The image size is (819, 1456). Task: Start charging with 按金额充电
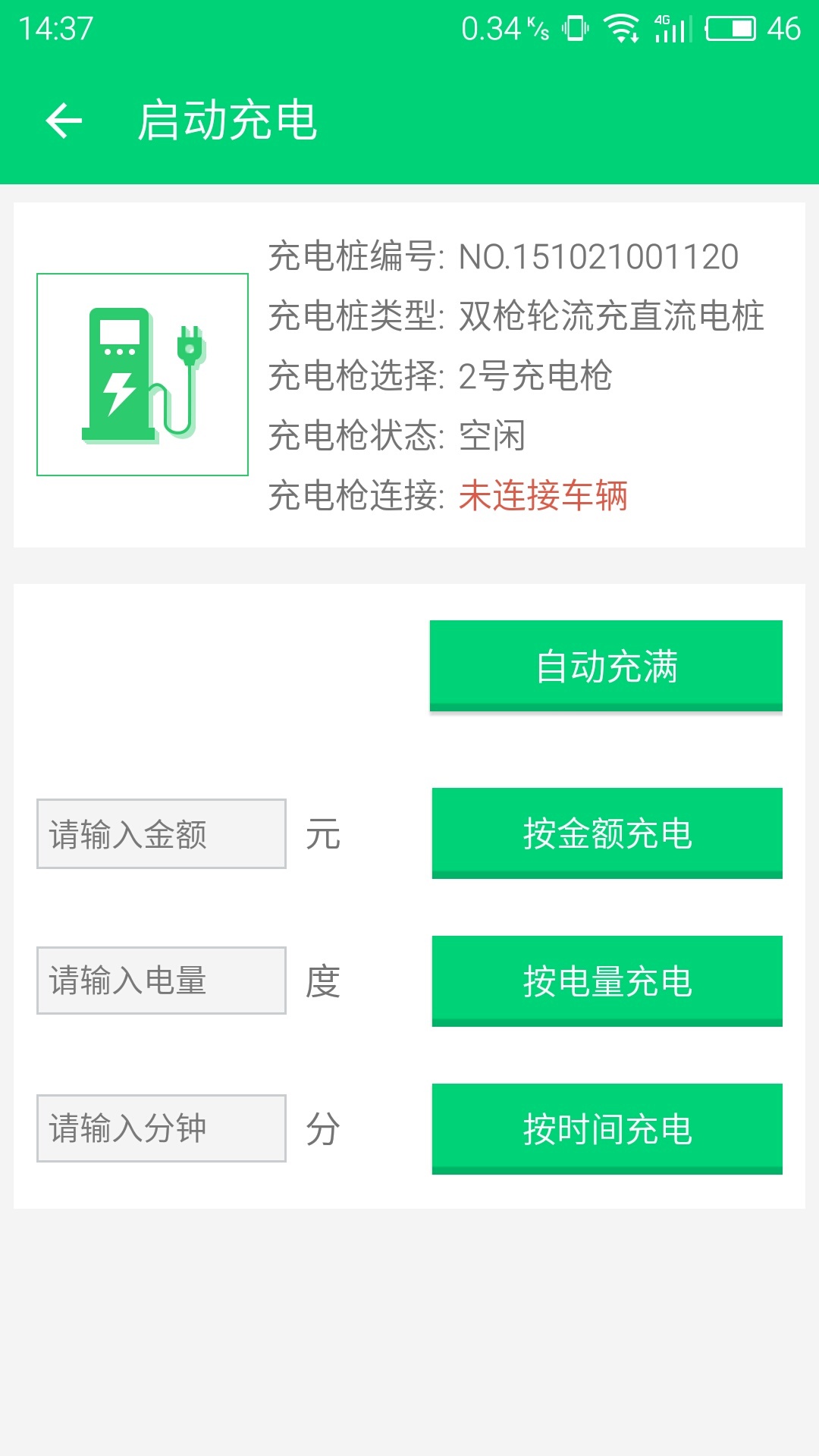coord(607,833)
